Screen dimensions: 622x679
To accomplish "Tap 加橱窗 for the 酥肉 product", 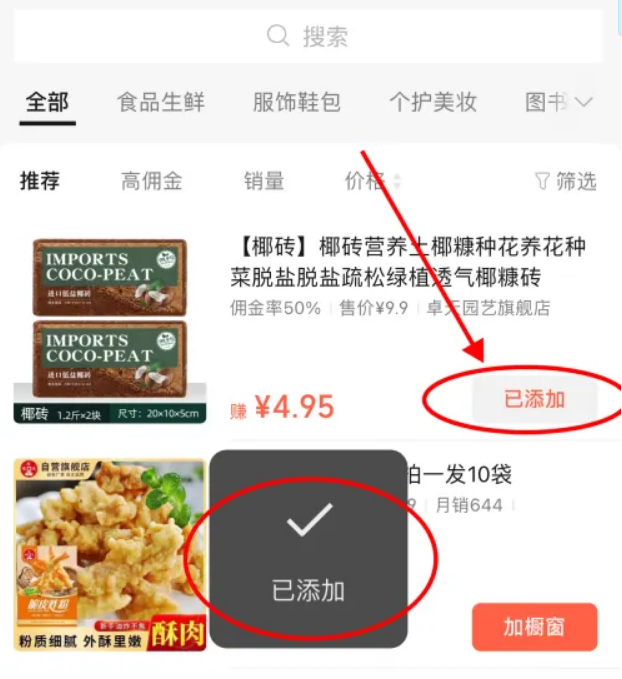I will point(534,627).
